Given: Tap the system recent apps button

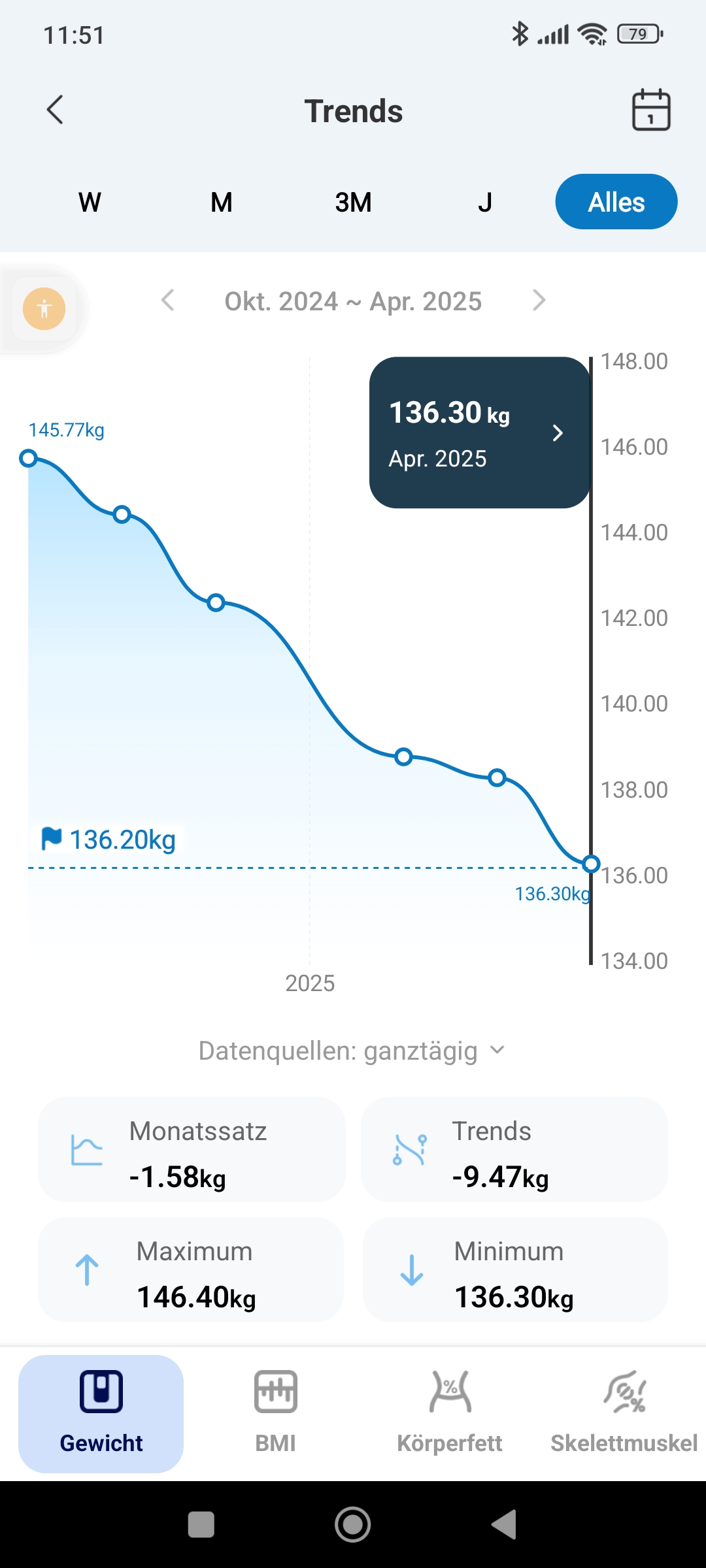Looking at the screenshot, I should point(201,1525).
